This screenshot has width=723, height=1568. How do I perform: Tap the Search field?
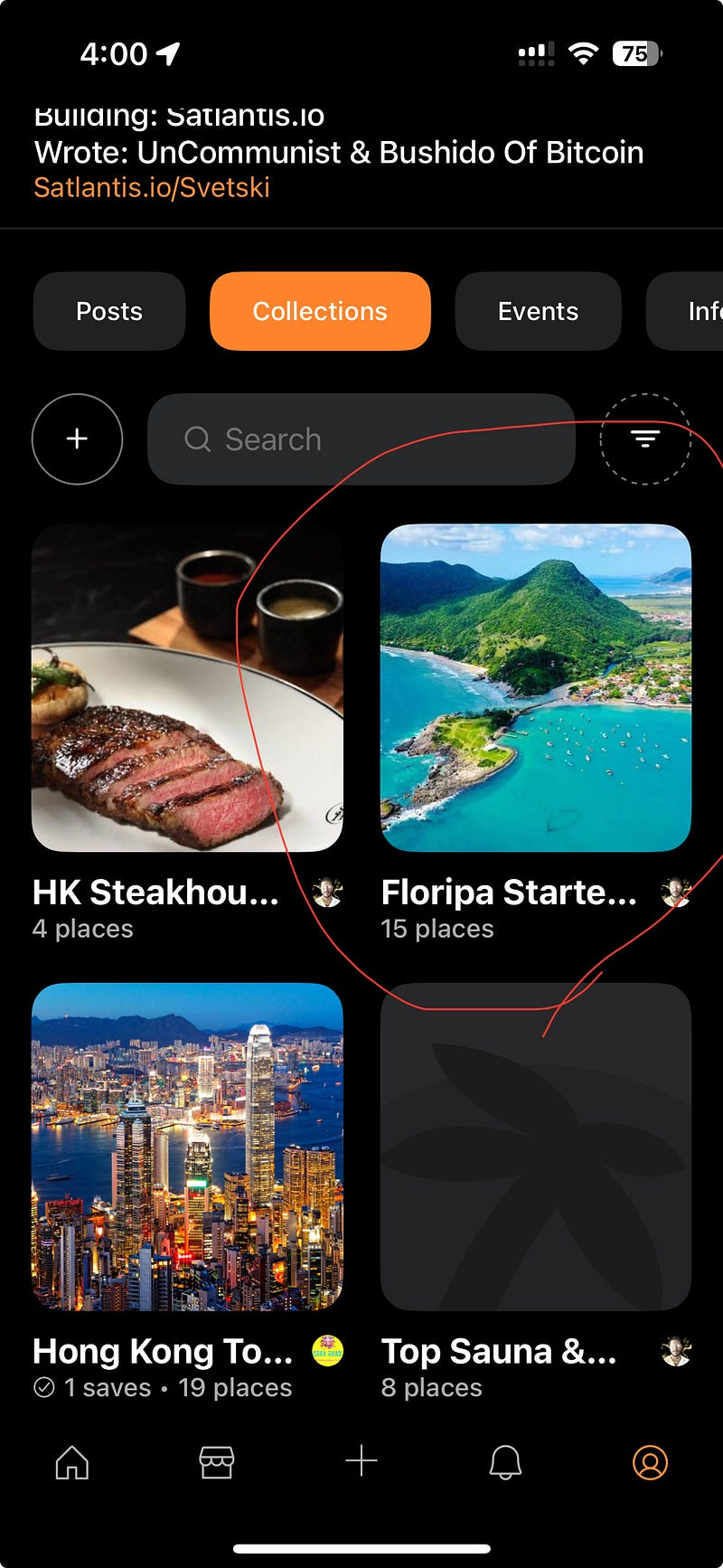(x=361, y=439)
